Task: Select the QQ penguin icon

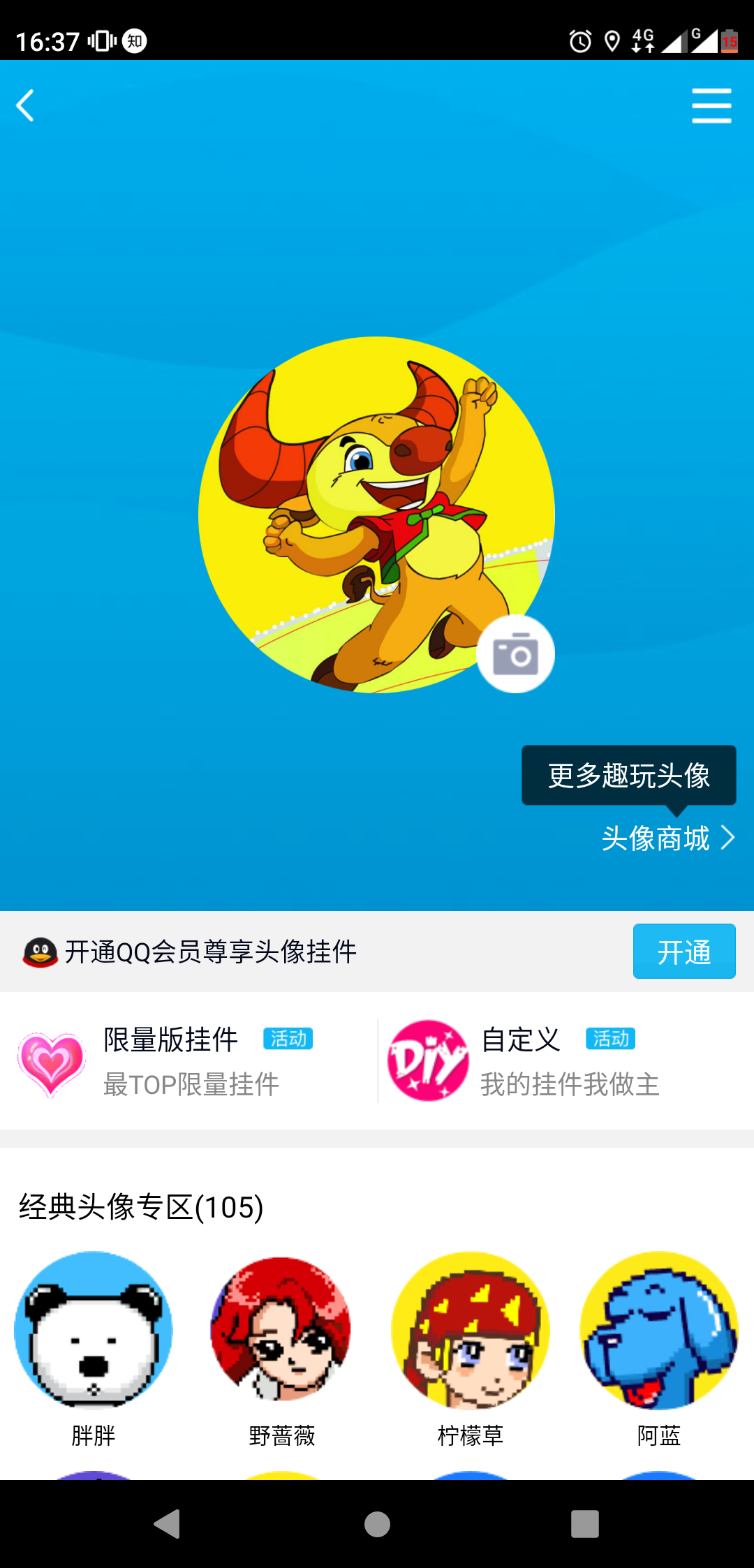Action: click(x=38, y=951)
